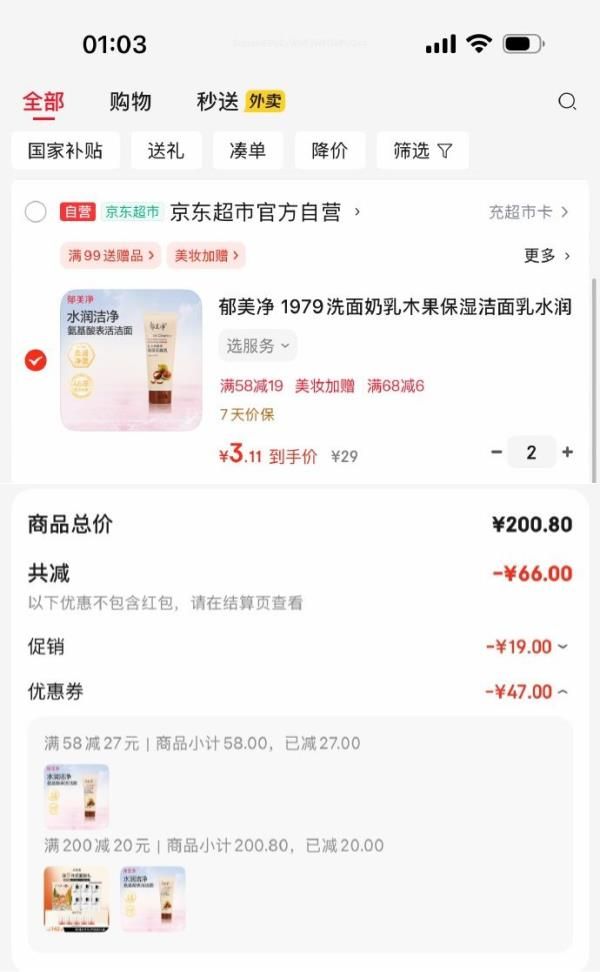Open the 美妆加赠 promotion tag
Image resolution: width=600 pixels, height=972 pixels.
click(x=206, y=256)
